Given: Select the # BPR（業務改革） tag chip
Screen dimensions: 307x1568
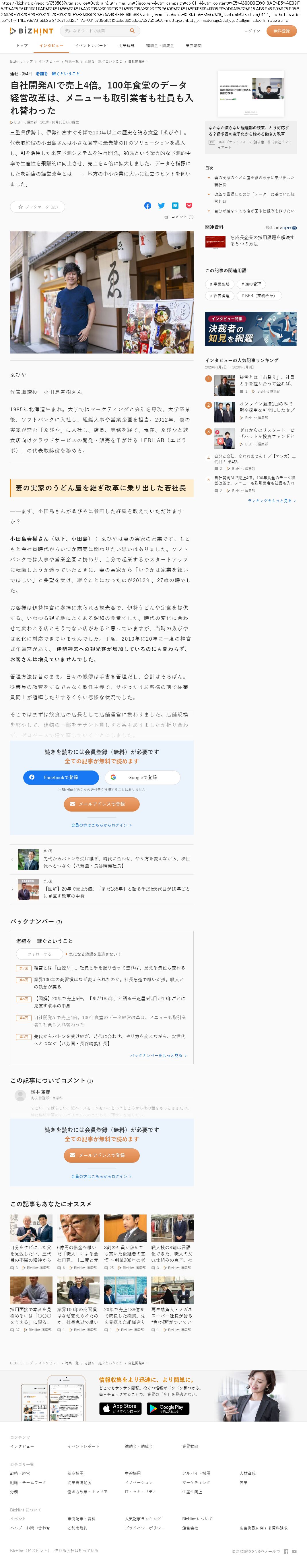Looking at the screenshot, I should (x=258, y=296).
